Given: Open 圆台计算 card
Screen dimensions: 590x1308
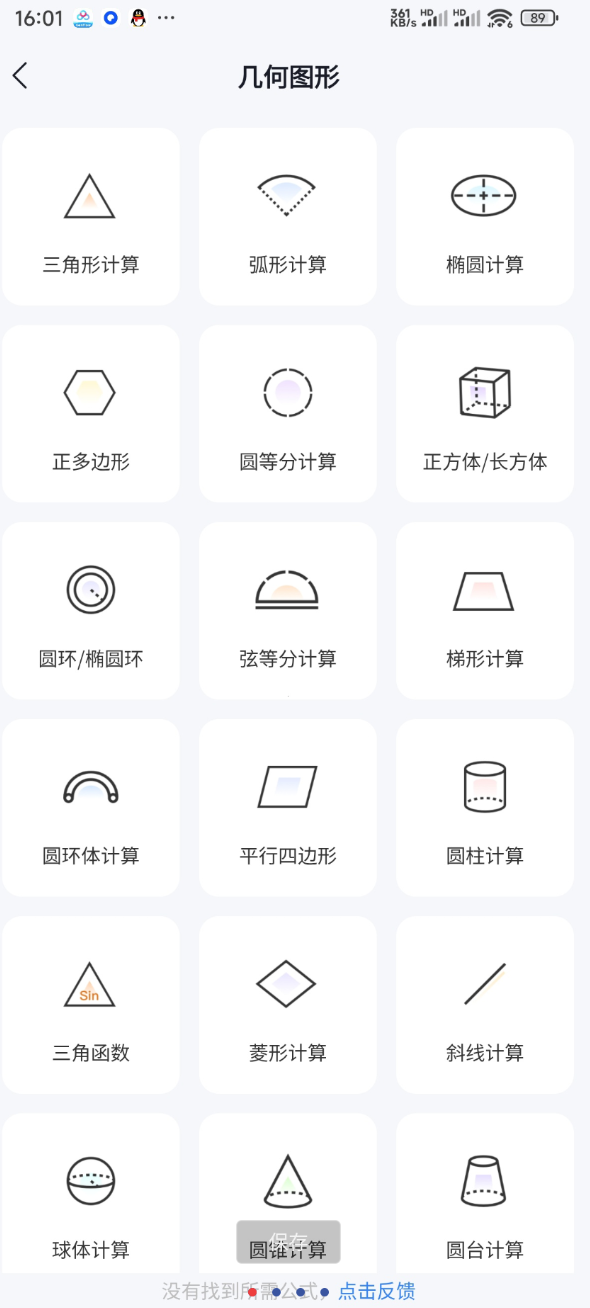Looking at the screenshot, I should tap(485, 1193).
